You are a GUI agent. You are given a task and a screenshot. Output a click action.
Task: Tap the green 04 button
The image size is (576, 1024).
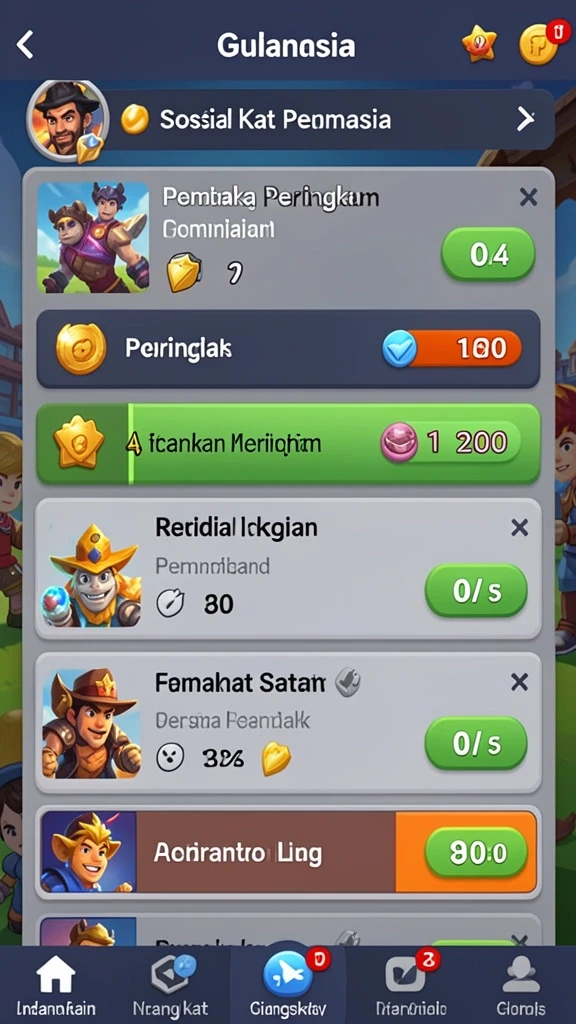click(x=488, y=254)
